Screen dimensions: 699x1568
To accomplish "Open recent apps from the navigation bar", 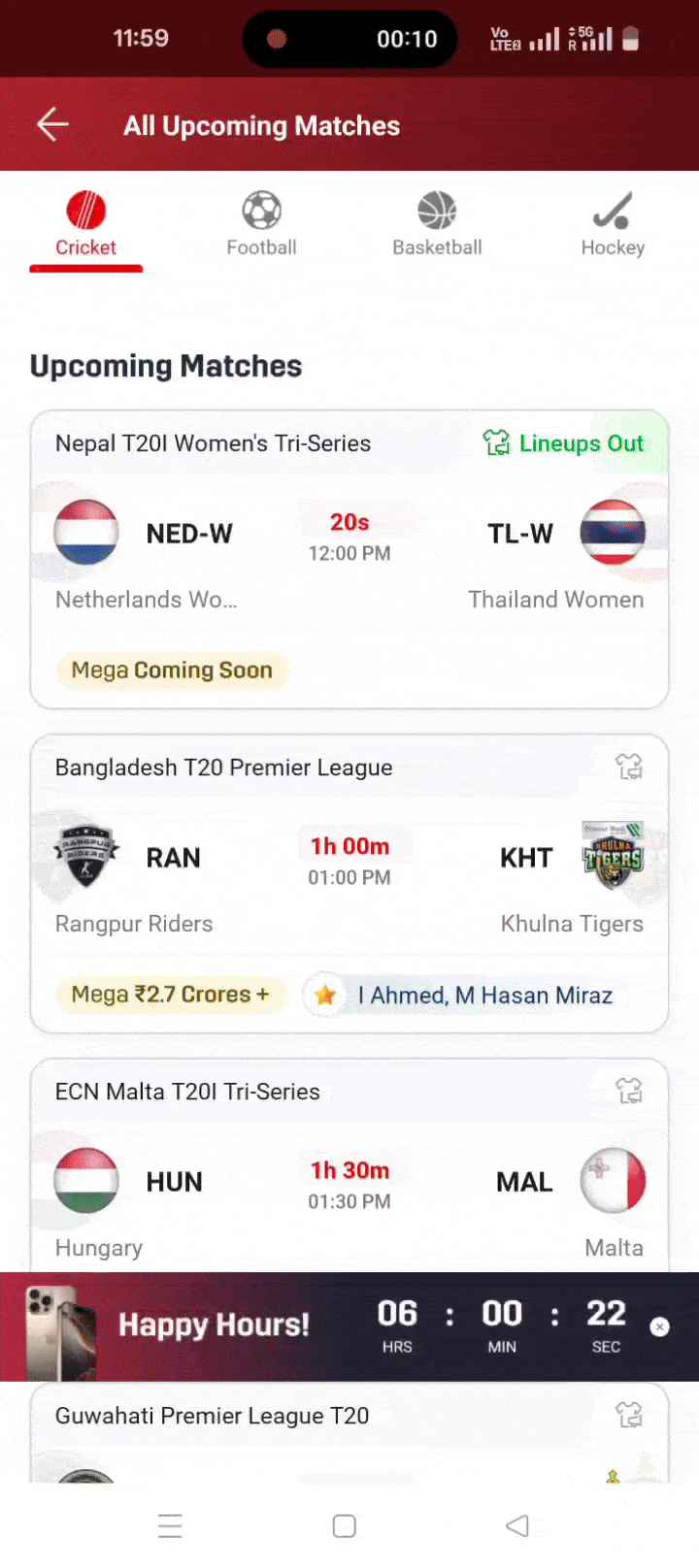I will tap(170, 1525).
